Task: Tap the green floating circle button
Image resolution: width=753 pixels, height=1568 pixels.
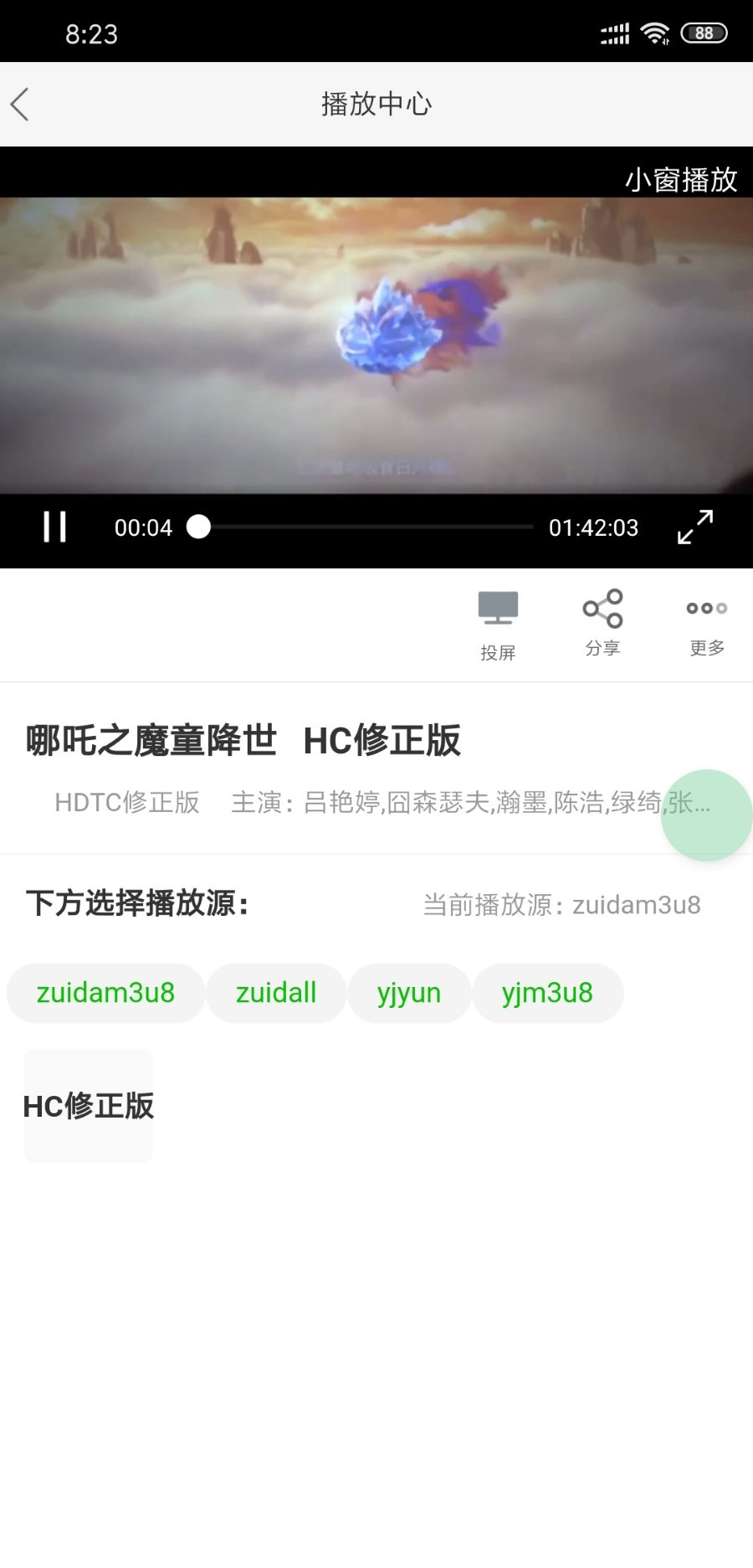Action: 706,815
